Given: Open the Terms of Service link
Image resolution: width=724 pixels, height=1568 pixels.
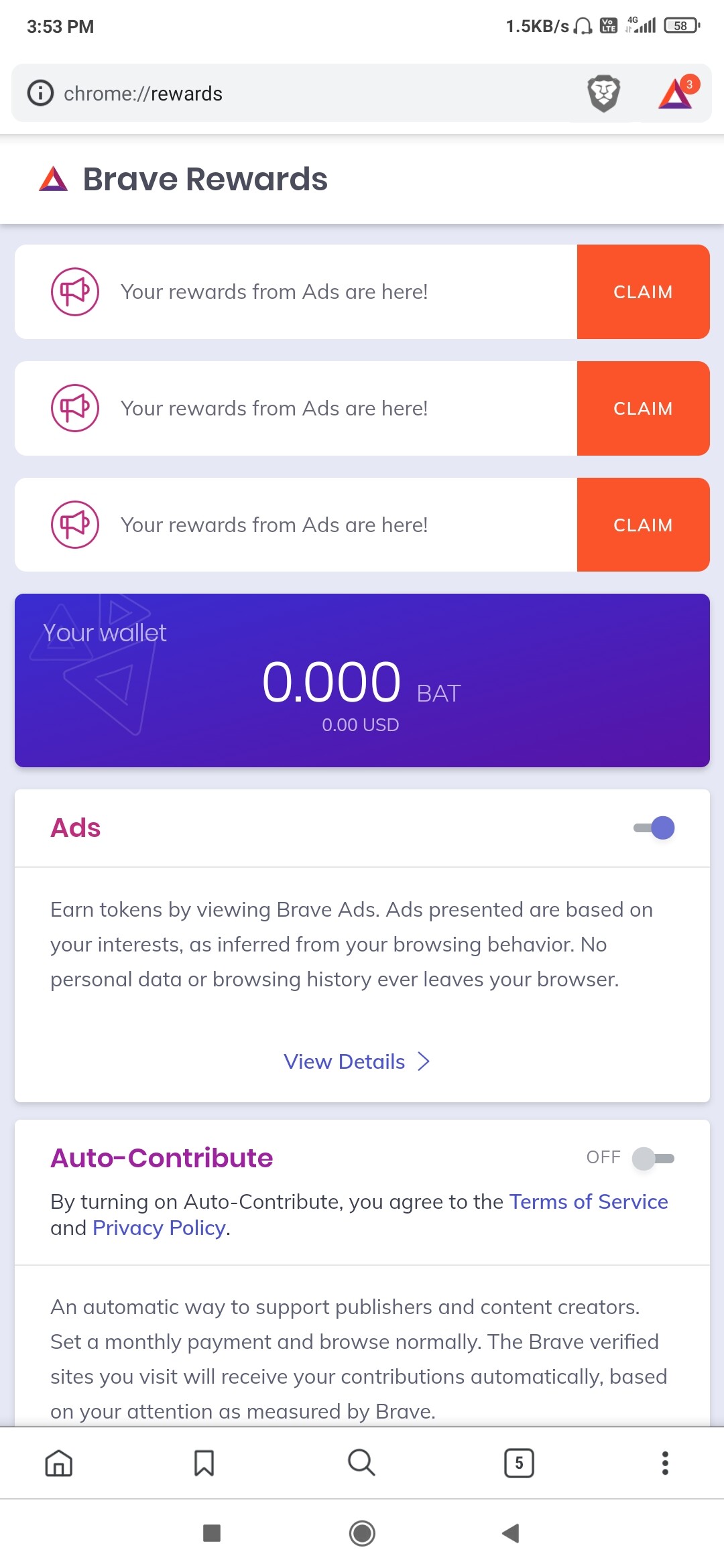Looking at the screenshot, I should pos(588,1201).
